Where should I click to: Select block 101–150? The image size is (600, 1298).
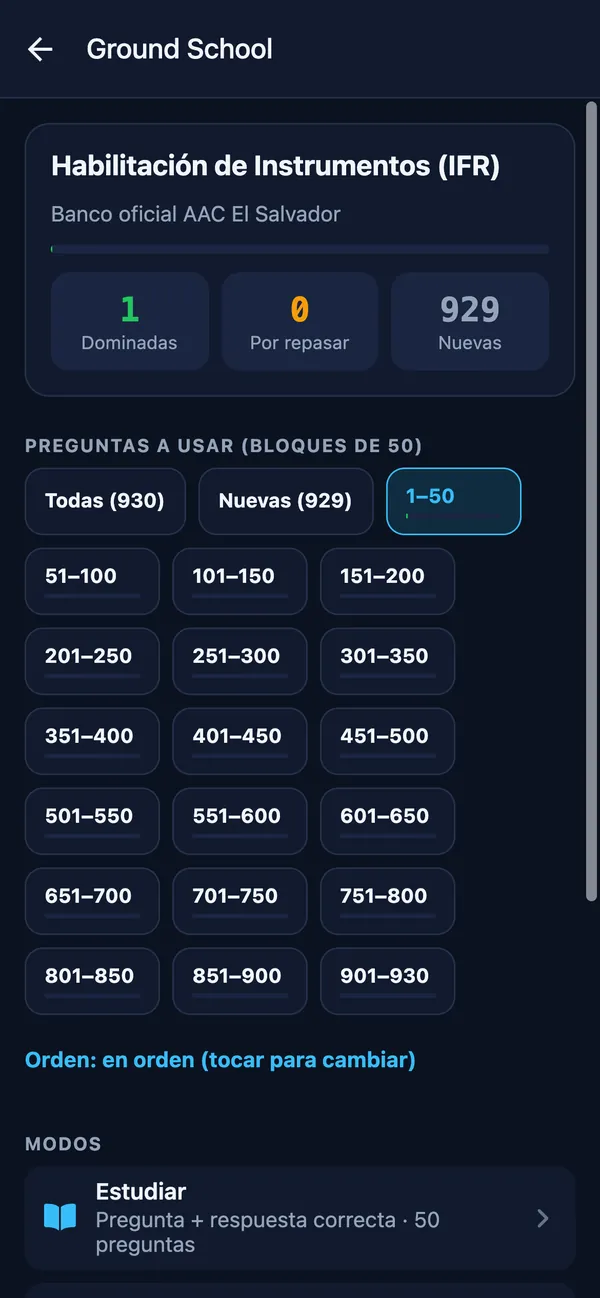[x=240, y=581]
